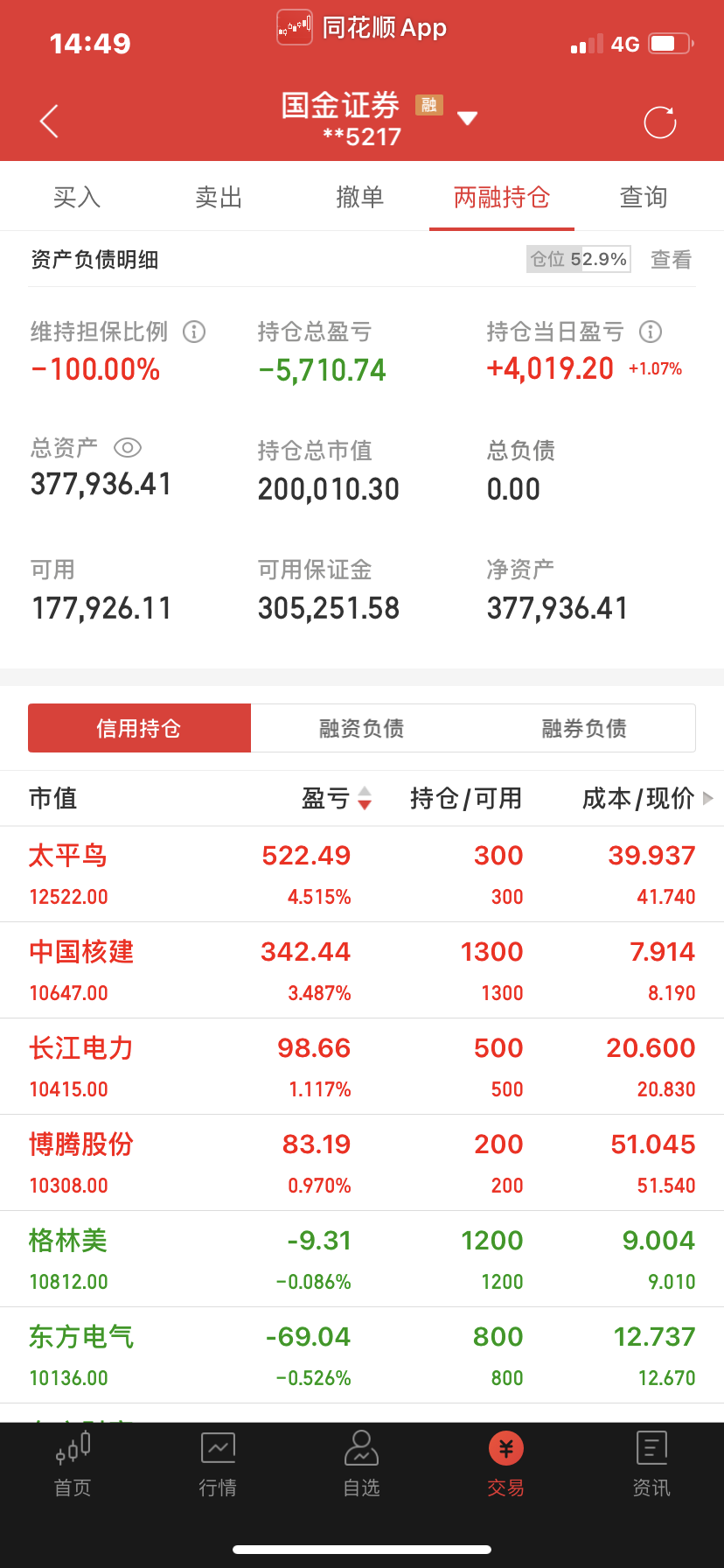This screenshot has width=724, height=1568.
Task: Open the 太平鸟 holding row
Action: tap(362, 874)
